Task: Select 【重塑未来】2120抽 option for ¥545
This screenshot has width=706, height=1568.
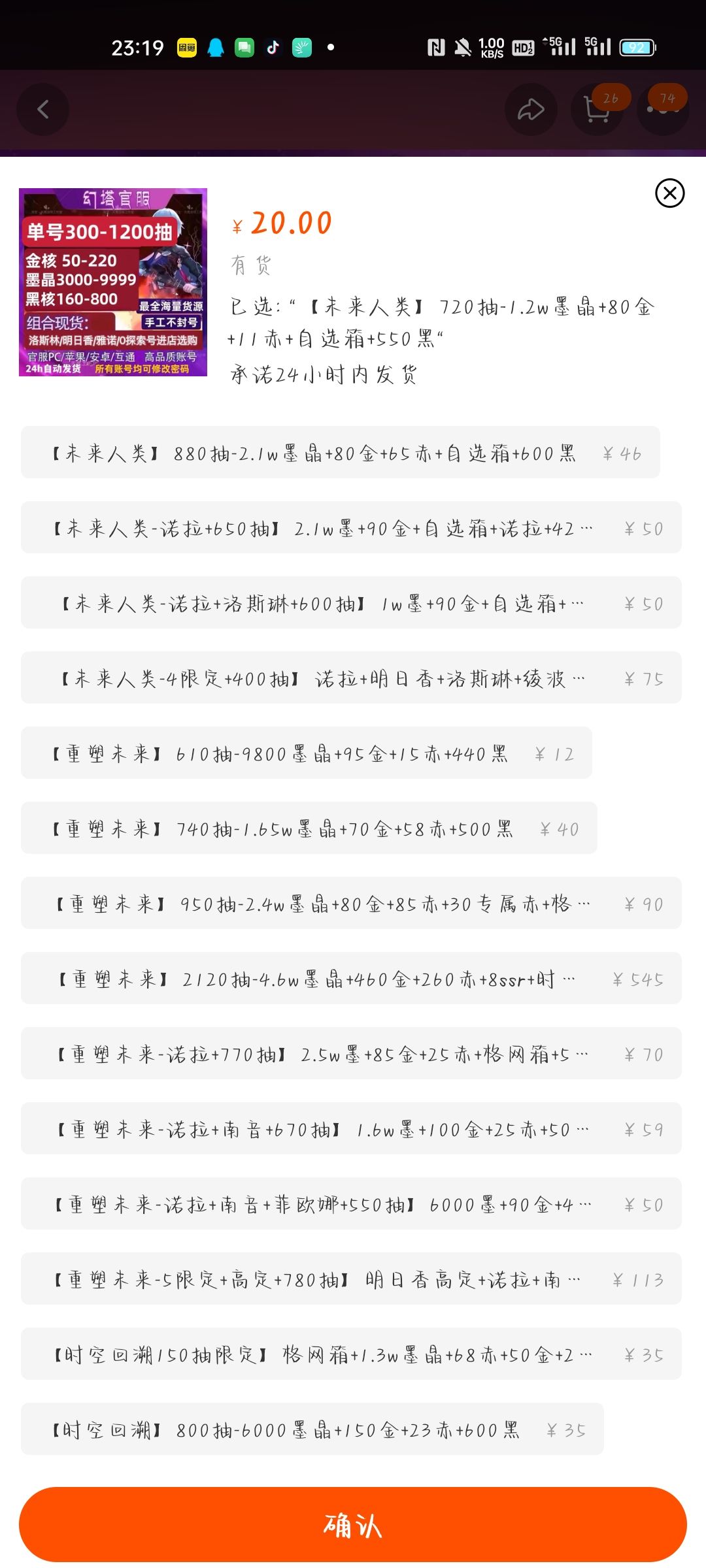Action: pos(351,978)
